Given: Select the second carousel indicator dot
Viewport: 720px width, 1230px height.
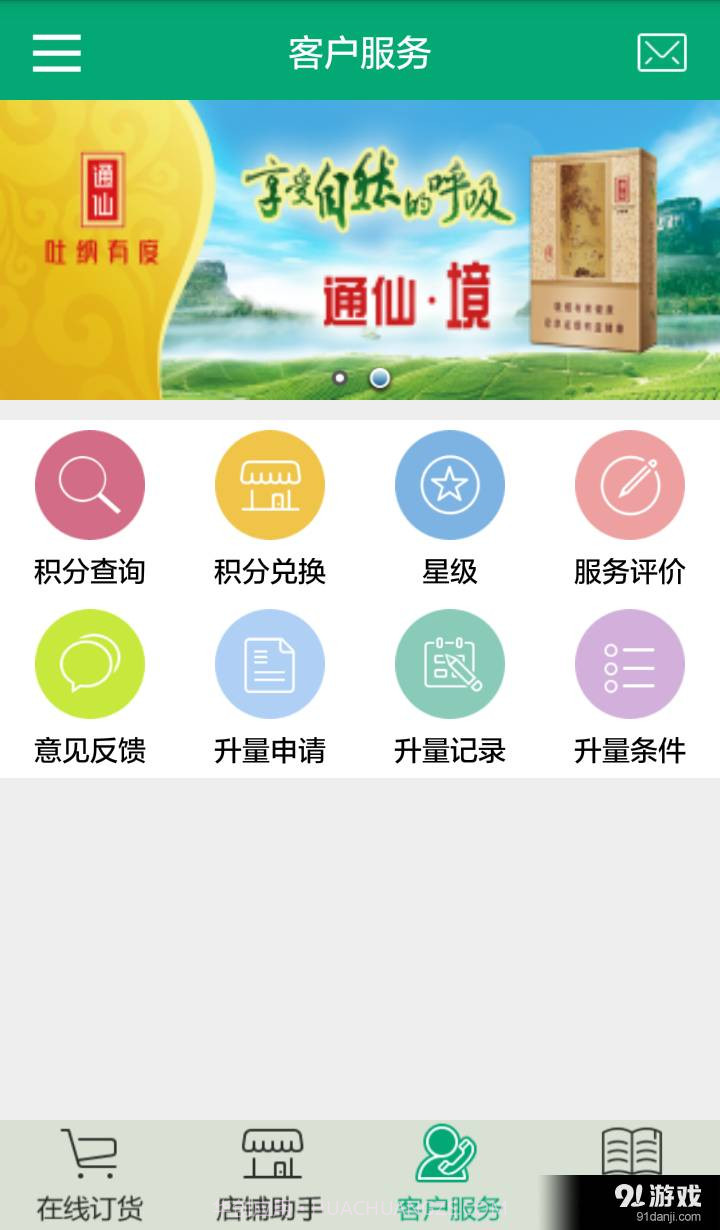Looking at the screenshot, I should [x=378, y=378].
